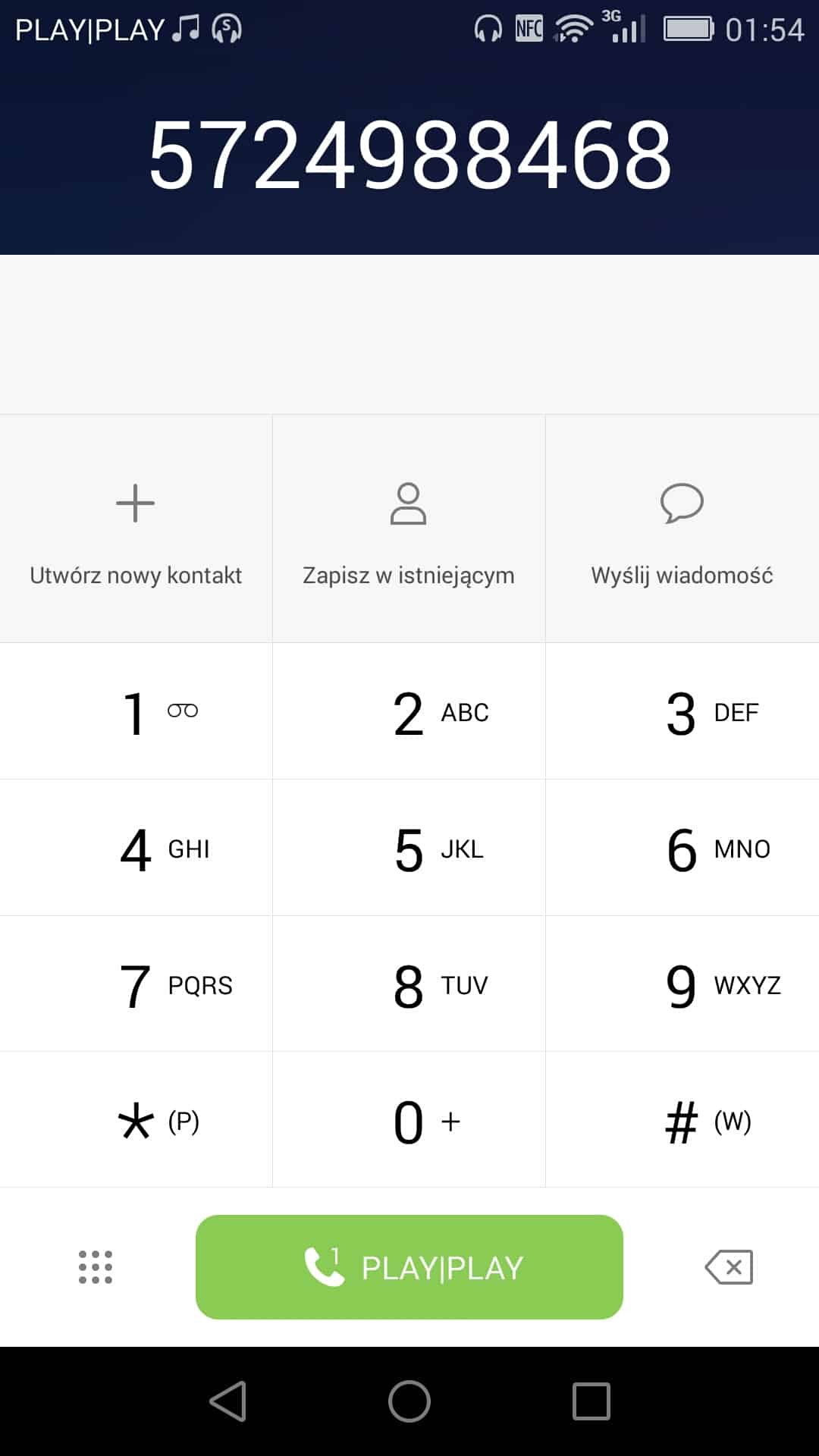Delete the last digit with backspace
Screen dimensions: 819x1456
pos(729,1267)
